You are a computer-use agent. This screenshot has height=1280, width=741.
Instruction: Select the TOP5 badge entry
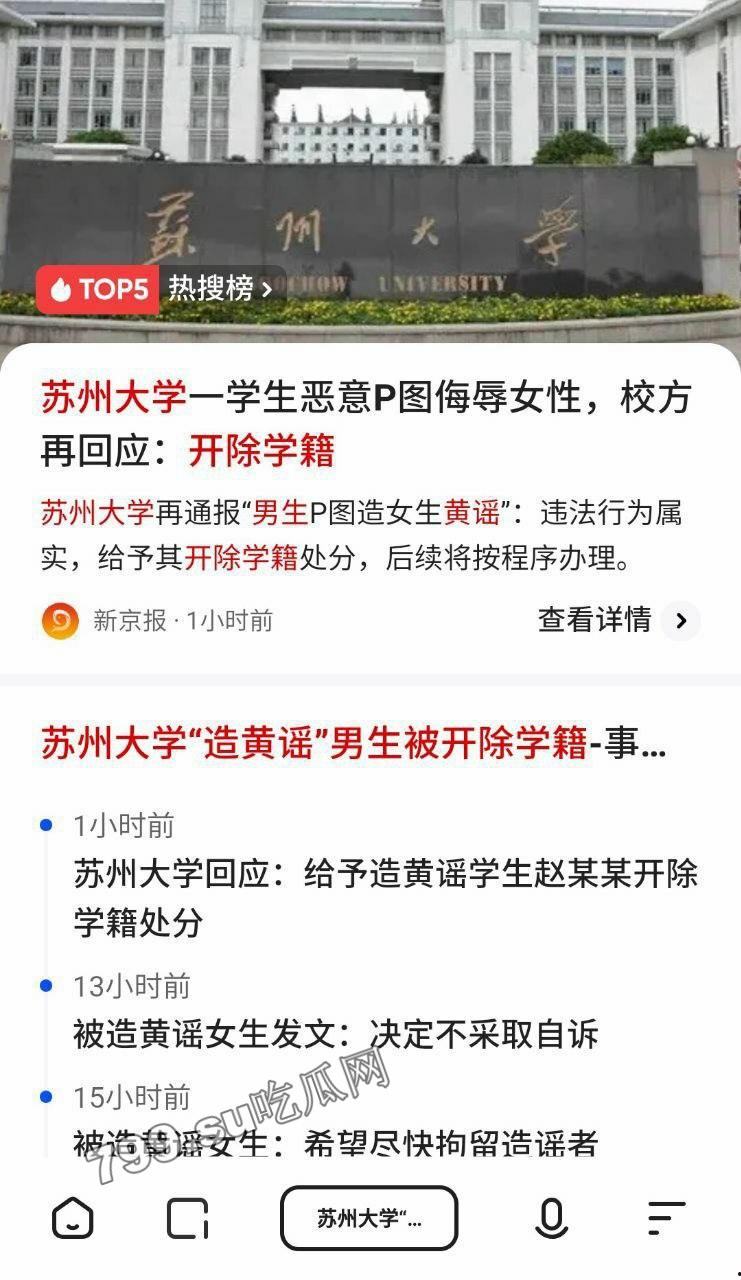[97, 289]
